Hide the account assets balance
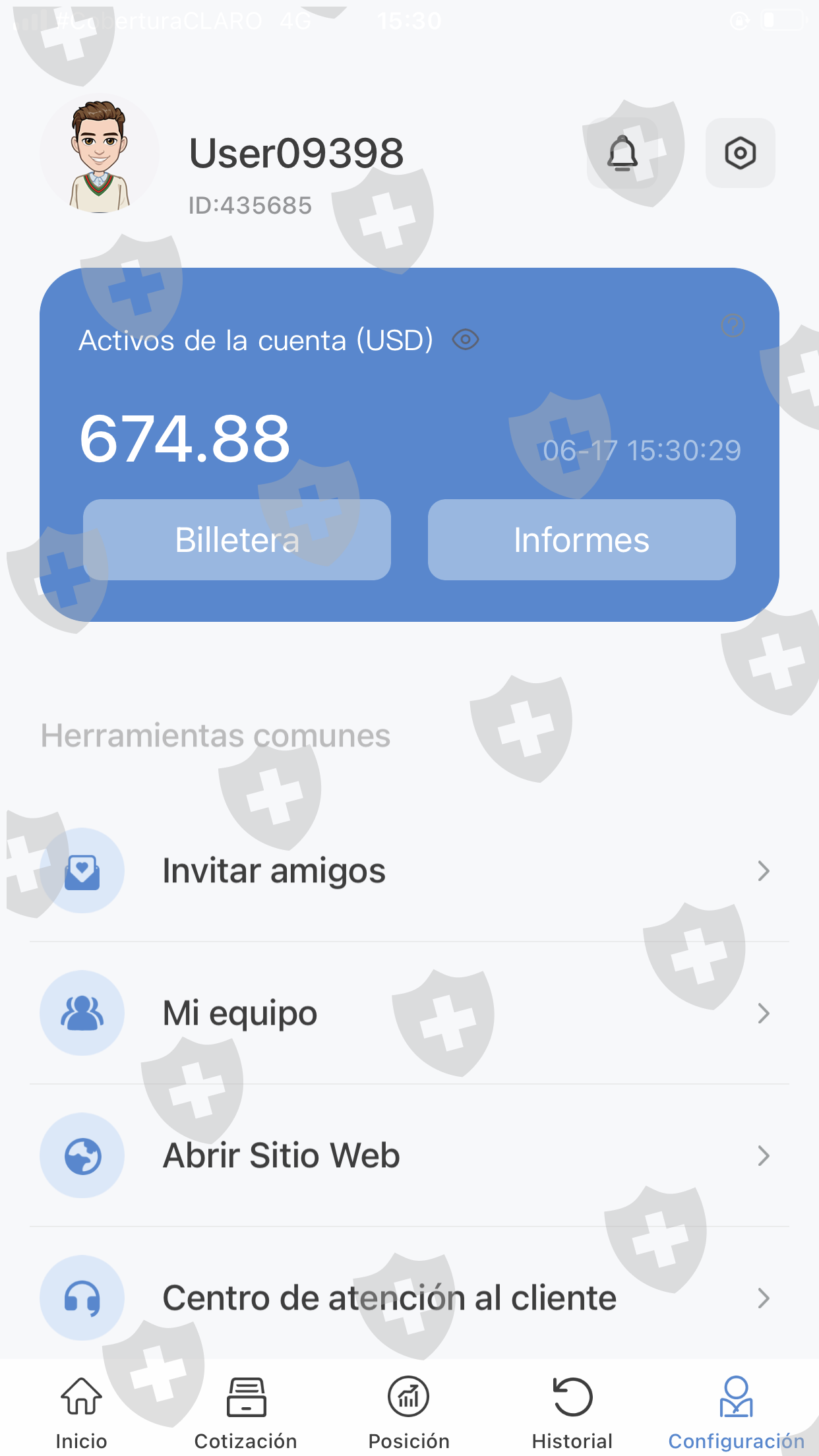This screenshot has height=1456, width=819. (466, 340)
